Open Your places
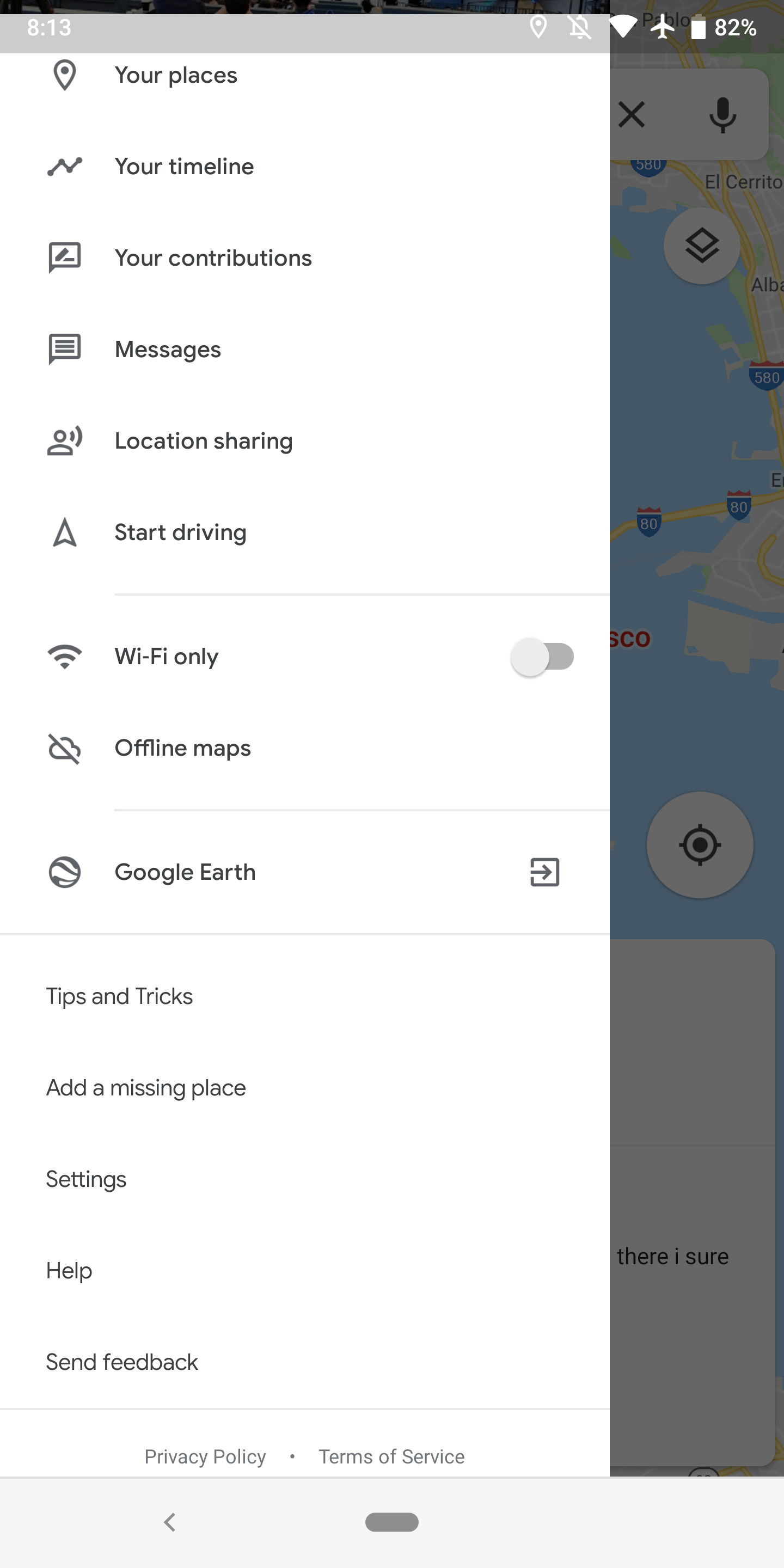The height and width of the screenshot is (1568, 784). [x=176, y=75]
